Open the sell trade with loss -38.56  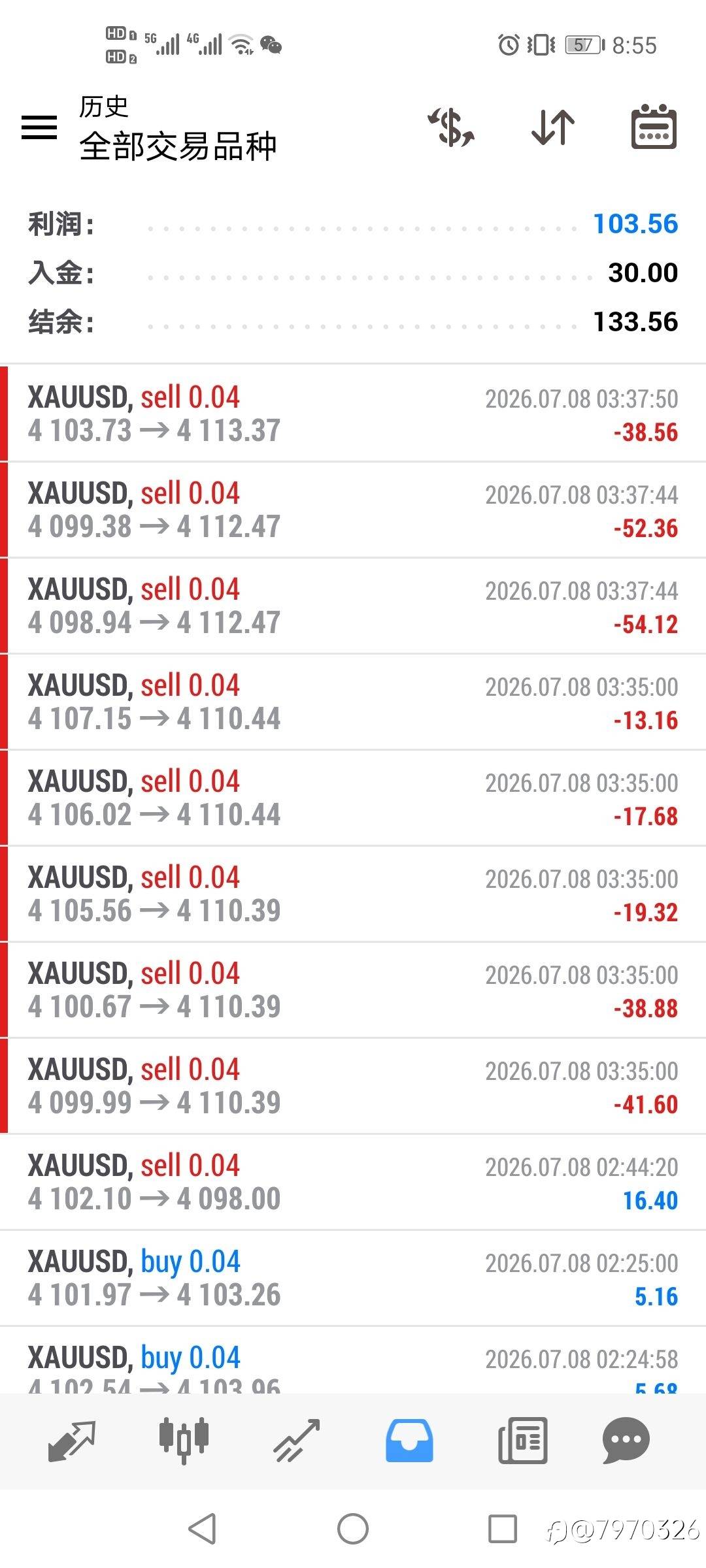point(353,414)
